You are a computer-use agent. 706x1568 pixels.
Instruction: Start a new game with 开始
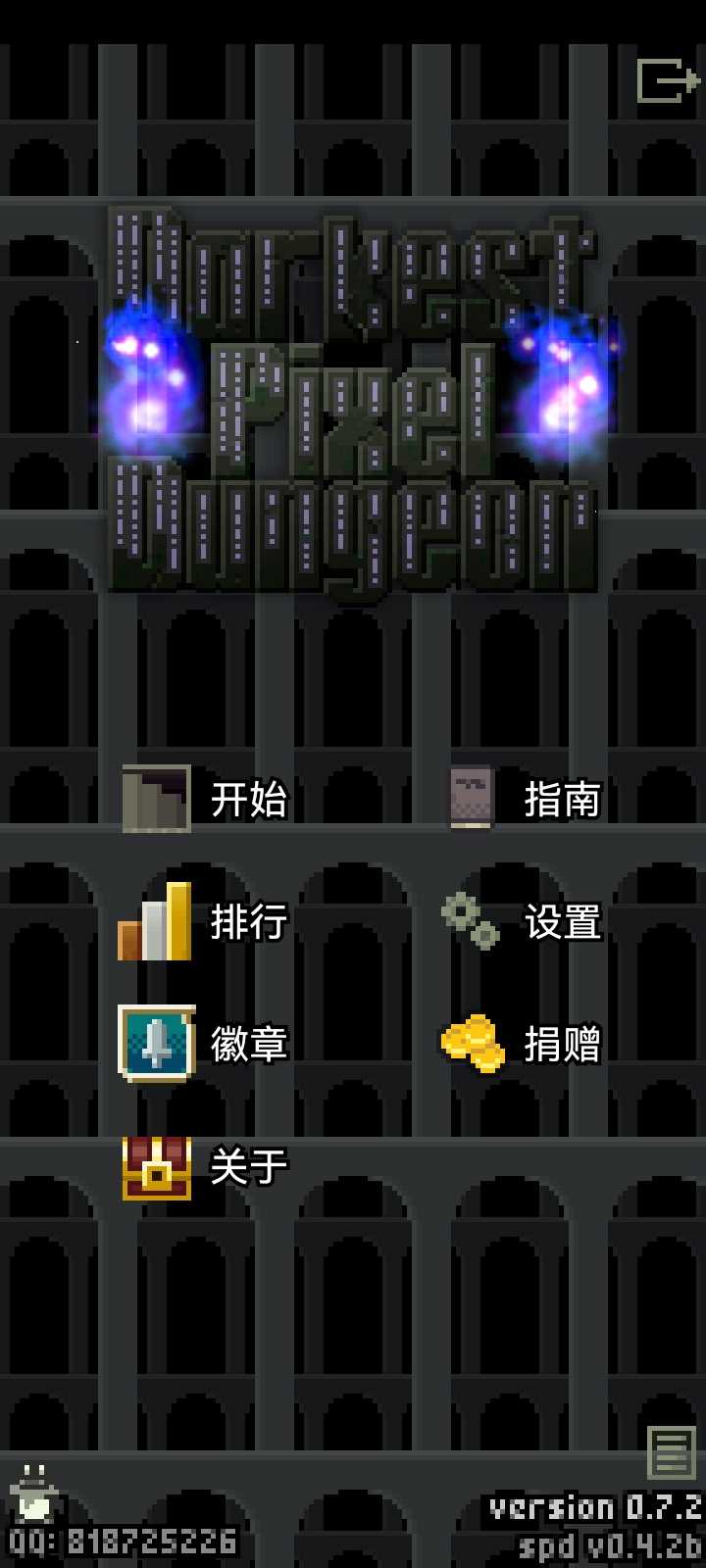204,799
